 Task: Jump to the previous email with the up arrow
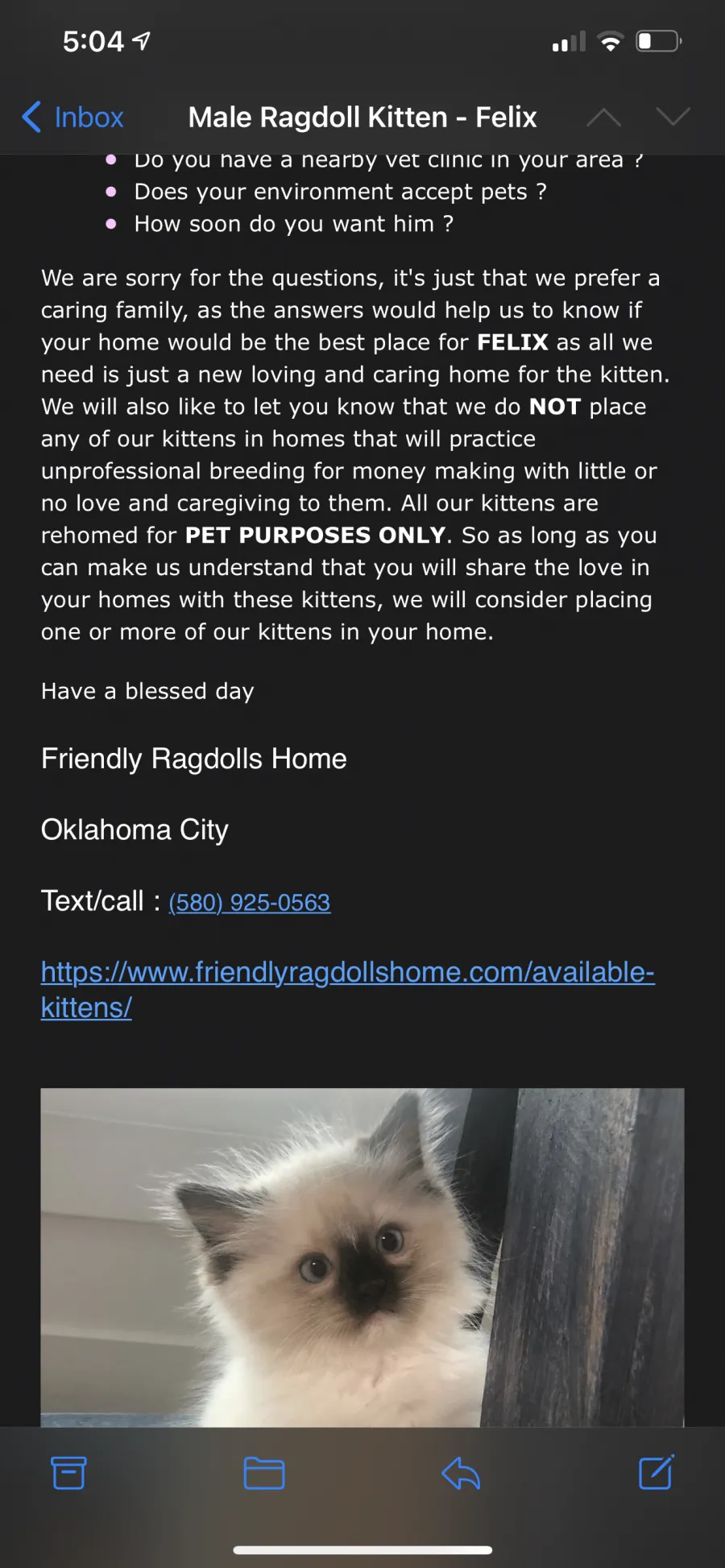point(603,118)
